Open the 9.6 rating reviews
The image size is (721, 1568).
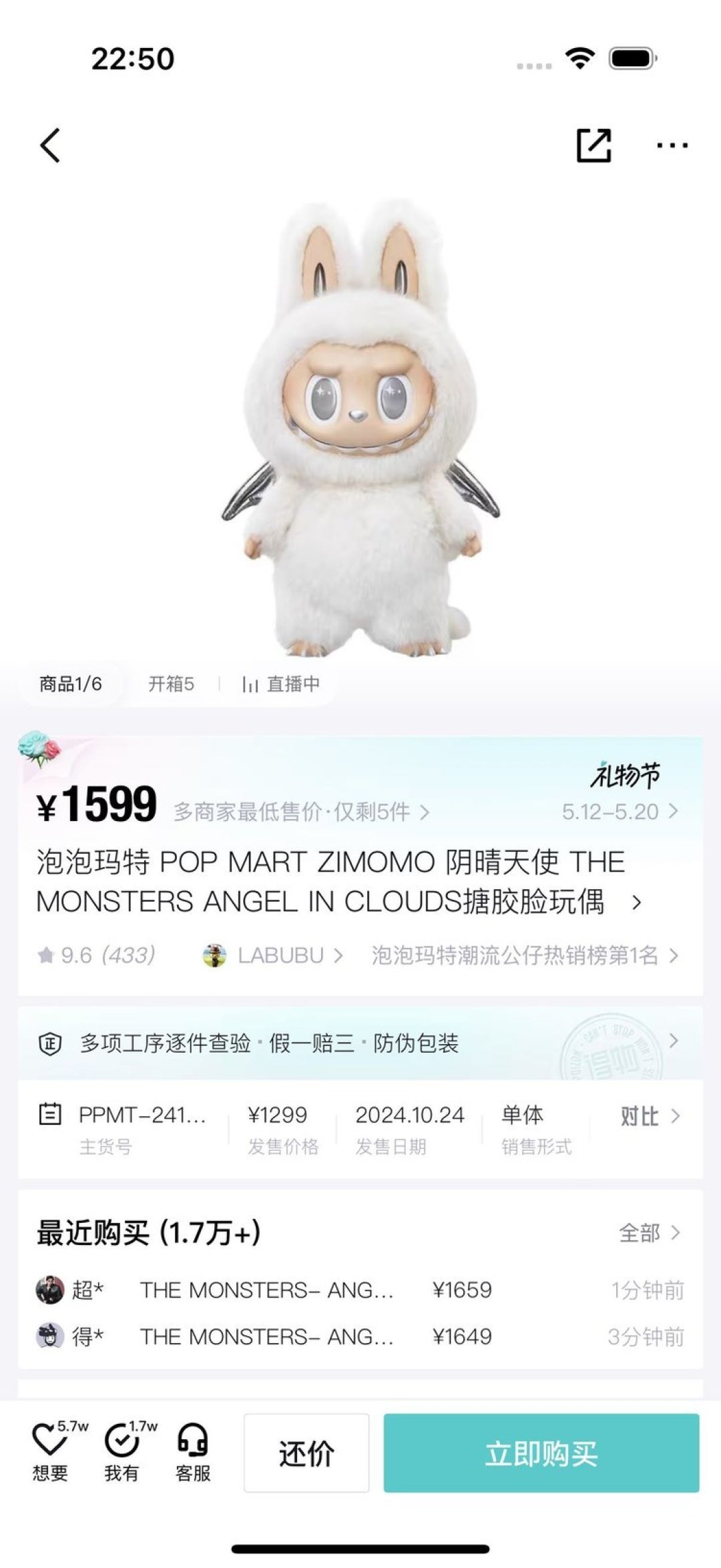pyautogui.click(x=97, y=955)
